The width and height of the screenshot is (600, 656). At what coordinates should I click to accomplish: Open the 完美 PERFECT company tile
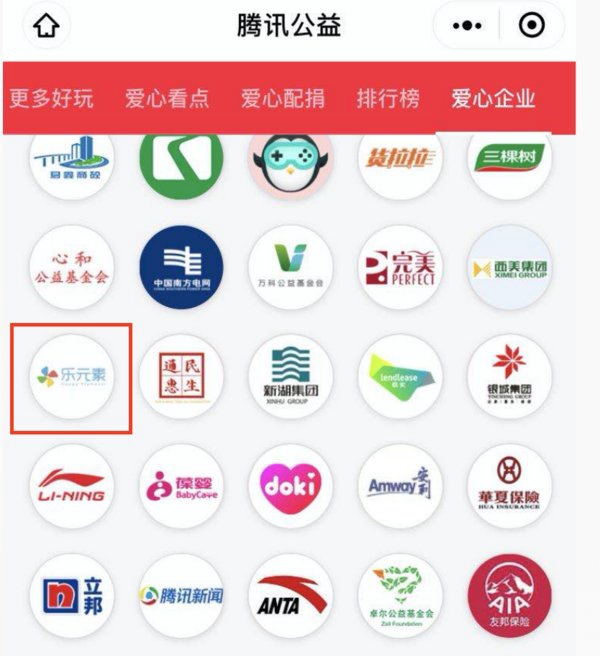(400, 266)
